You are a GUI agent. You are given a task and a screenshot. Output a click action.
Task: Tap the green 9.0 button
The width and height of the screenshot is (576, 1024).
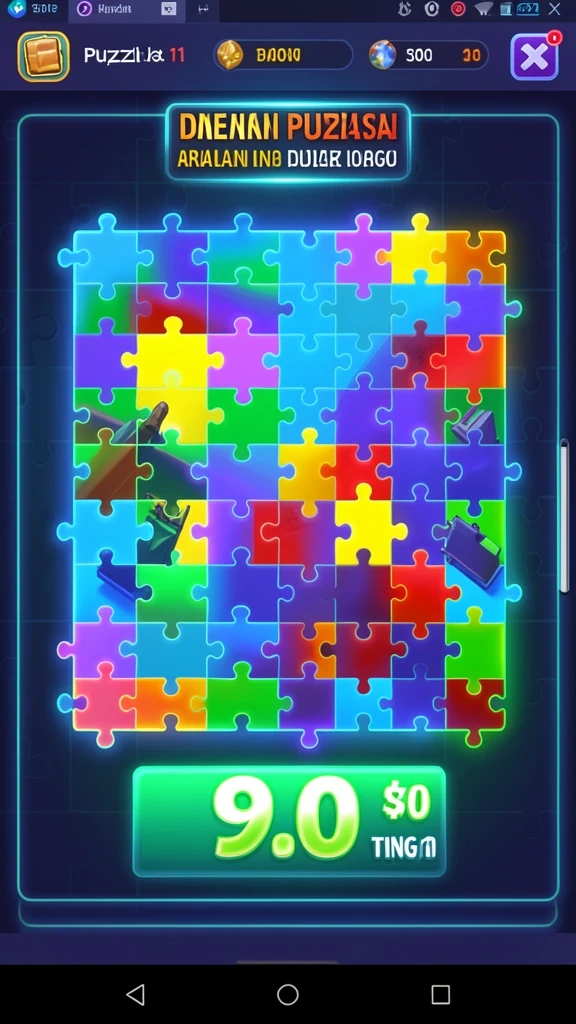tap(289, 821)
